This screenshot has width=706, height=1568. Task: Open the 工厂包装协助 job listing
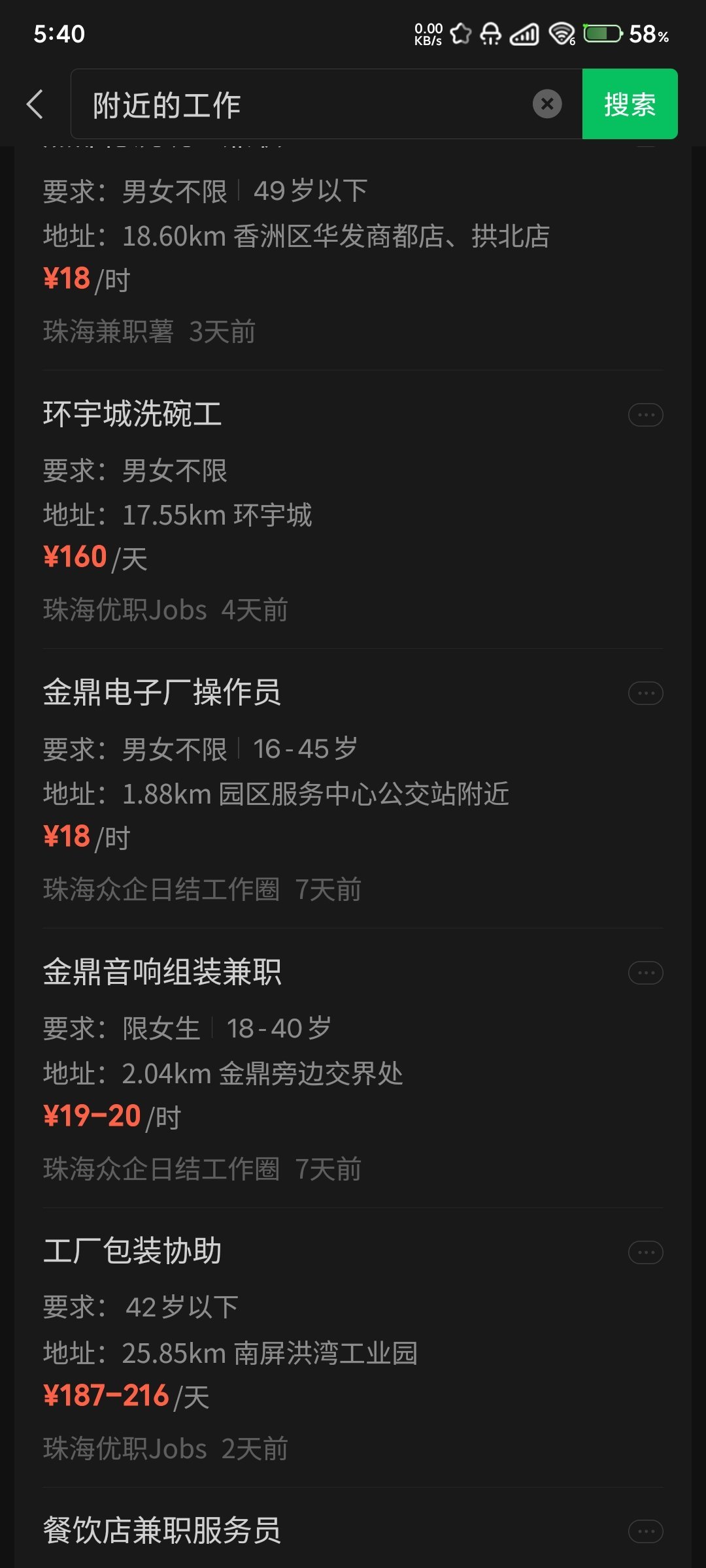(353, 1348)
